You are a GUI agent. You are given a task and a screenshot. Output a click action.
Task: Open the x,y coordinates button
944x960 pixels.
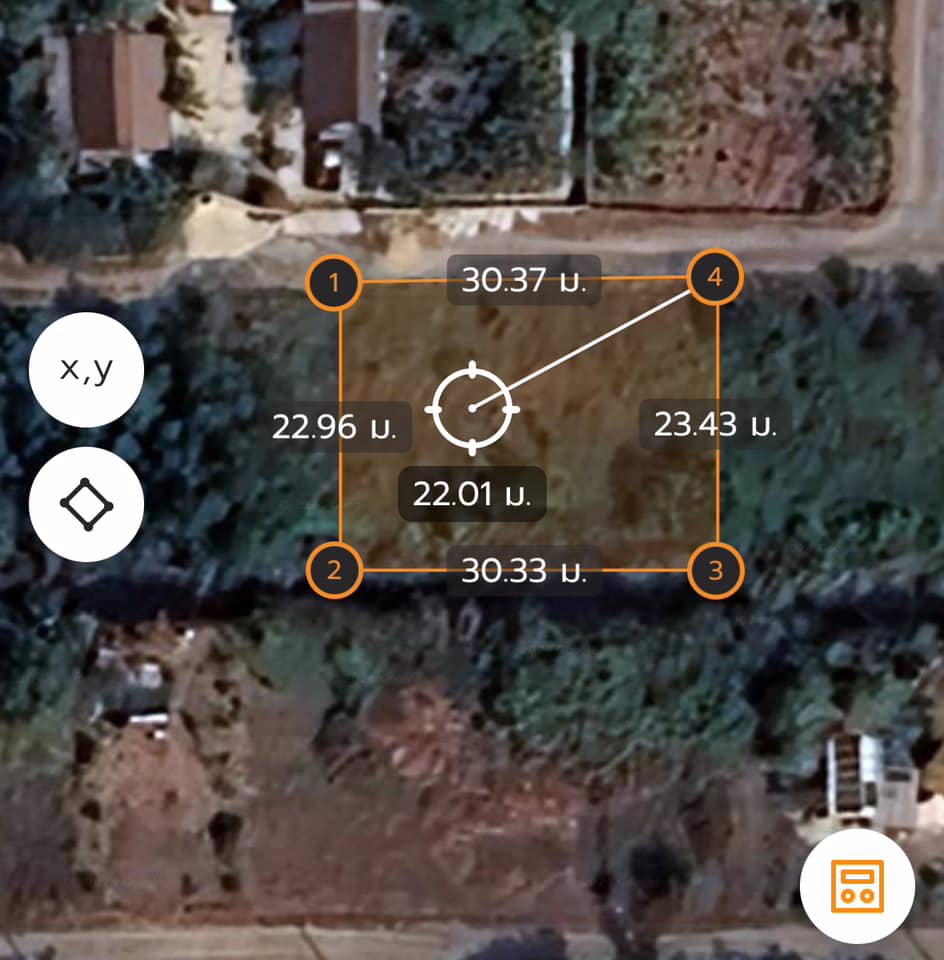[x=86, y=370]
